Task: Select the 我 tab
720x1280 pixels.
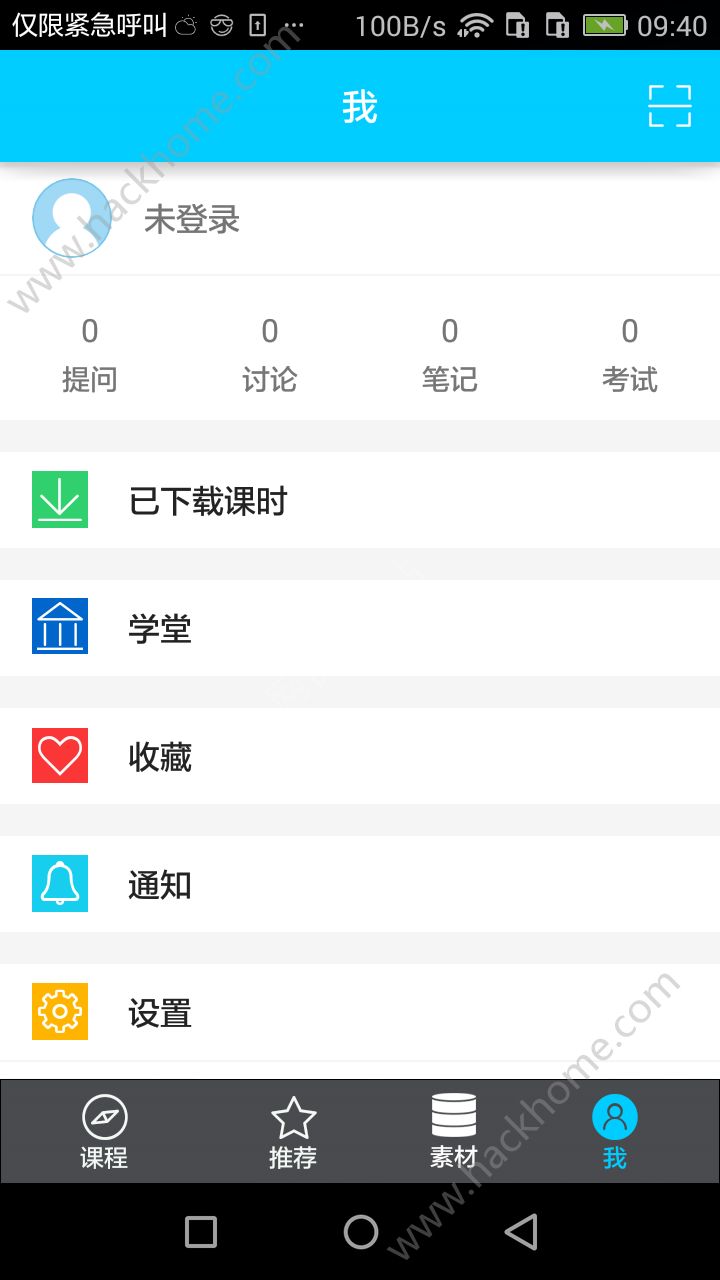Action: pos(614,1132)
